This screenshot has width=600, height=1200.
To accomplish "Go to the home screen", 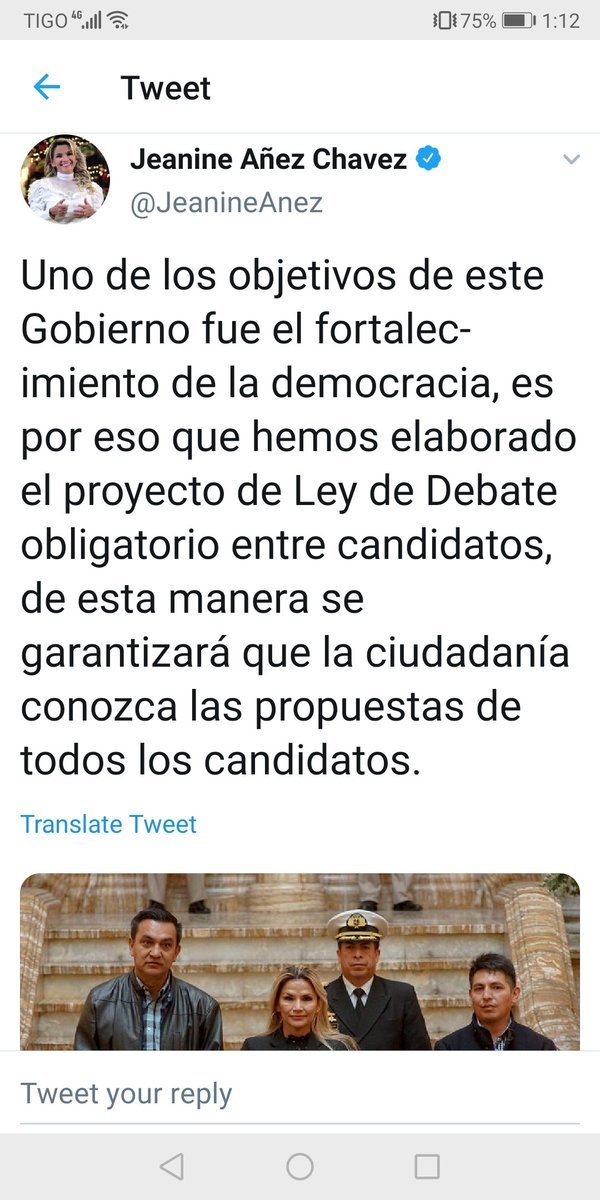I will click(300, 1166).
